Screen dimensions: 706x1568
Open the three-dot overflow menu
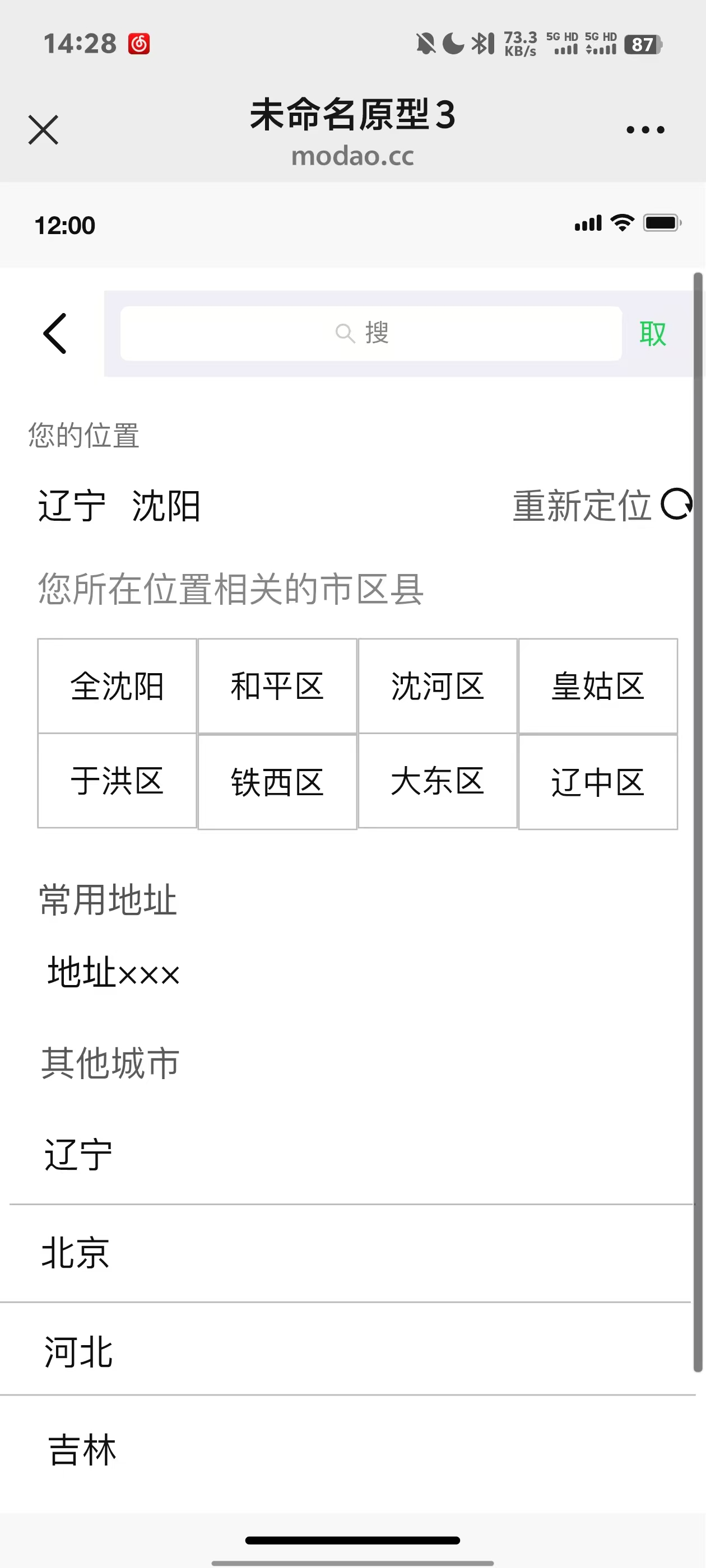[645, 130]
